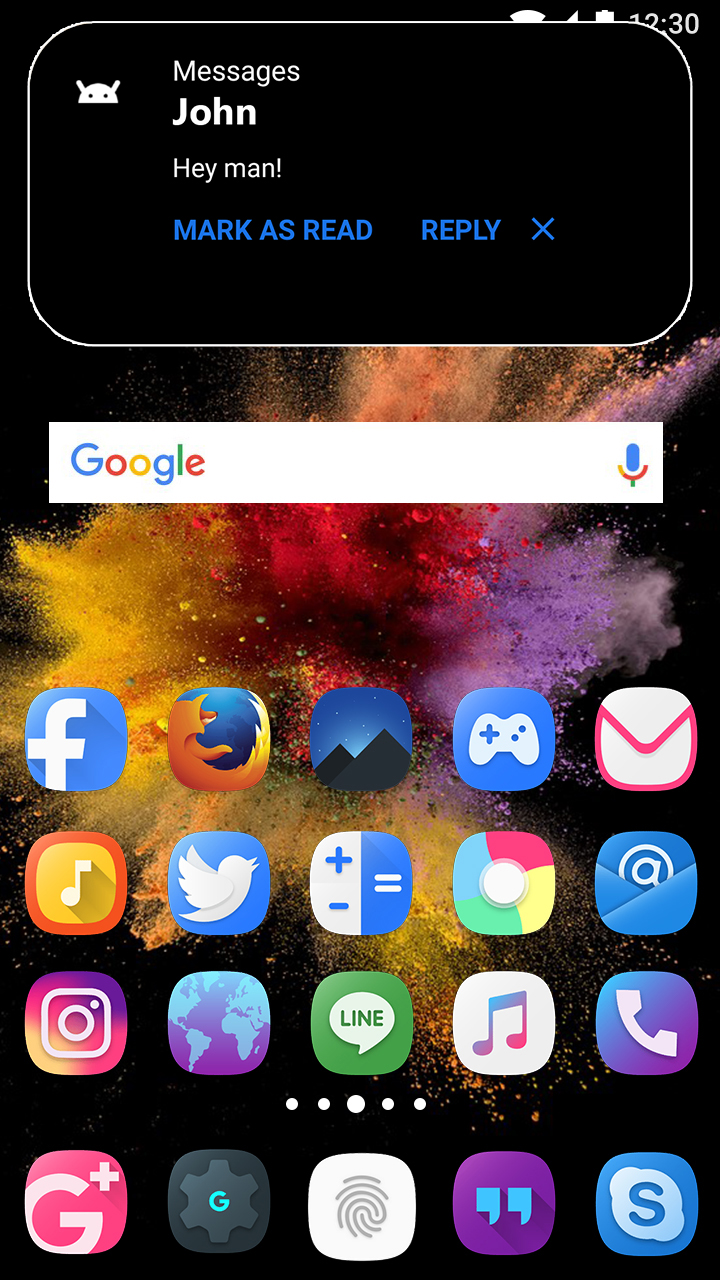
Task: Open the Facebook app
Action: tap(76, 739)
